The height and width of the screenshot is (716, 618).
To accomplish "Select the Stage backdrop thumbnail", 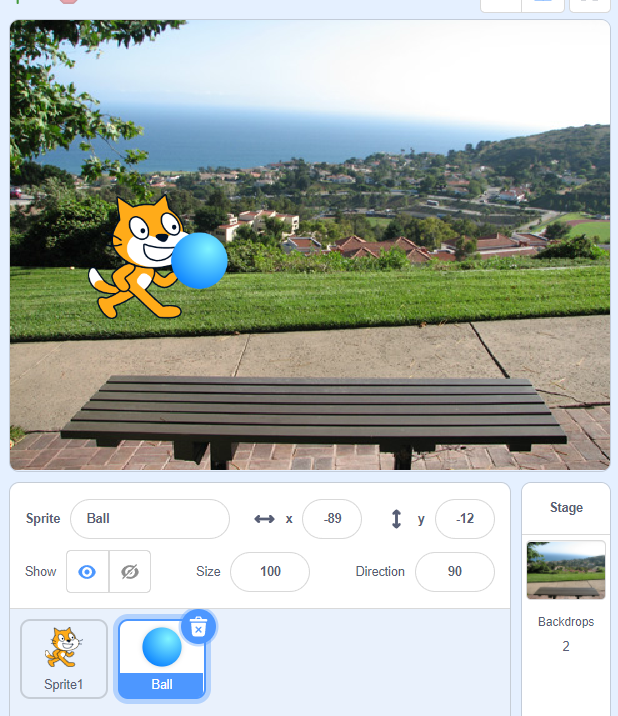I will (x=565, y=569).
